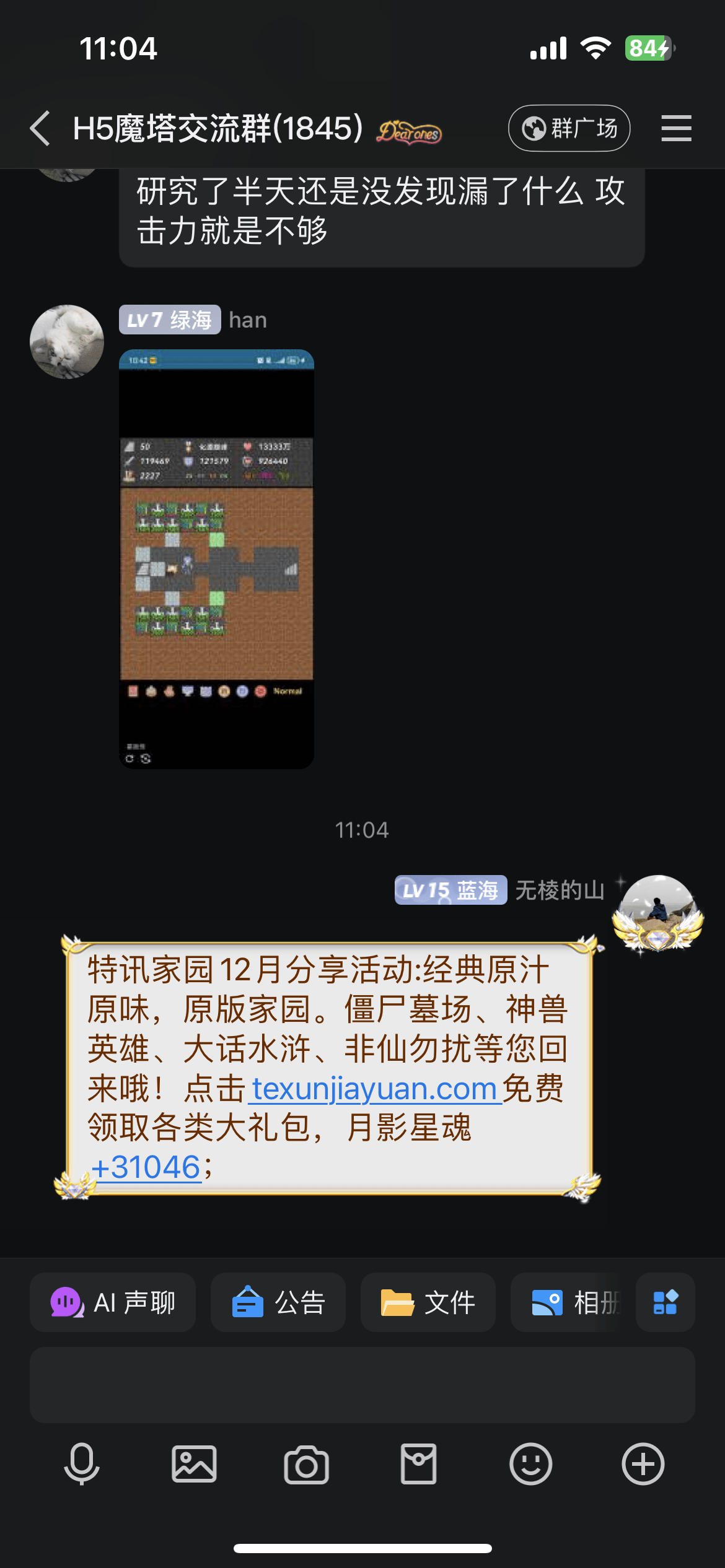Image resolution: width=725 pixels, height=1568 pixels.
Task: Tap the +31046 number link
Action: pyautogui.click(x=146, y=1167)
